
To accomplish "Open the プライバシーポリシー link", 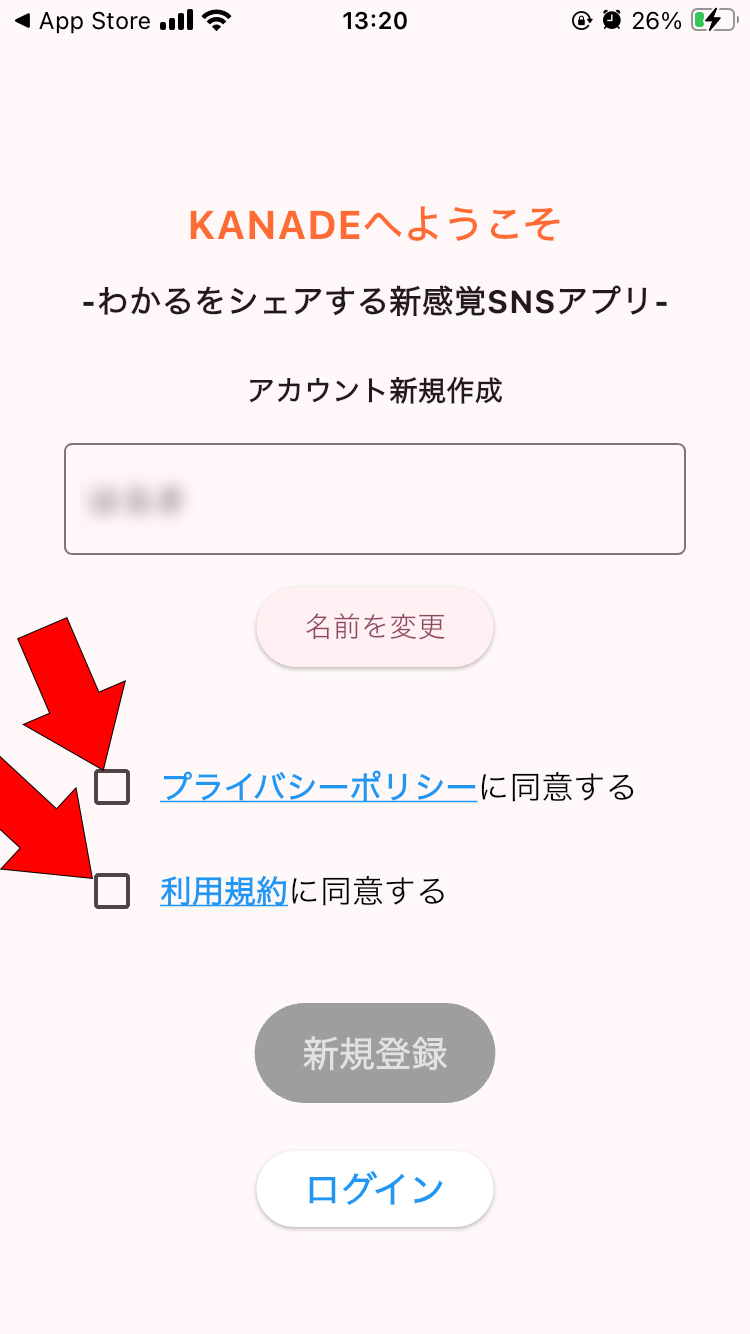I will pyautogui.click(x=319, y=787).
